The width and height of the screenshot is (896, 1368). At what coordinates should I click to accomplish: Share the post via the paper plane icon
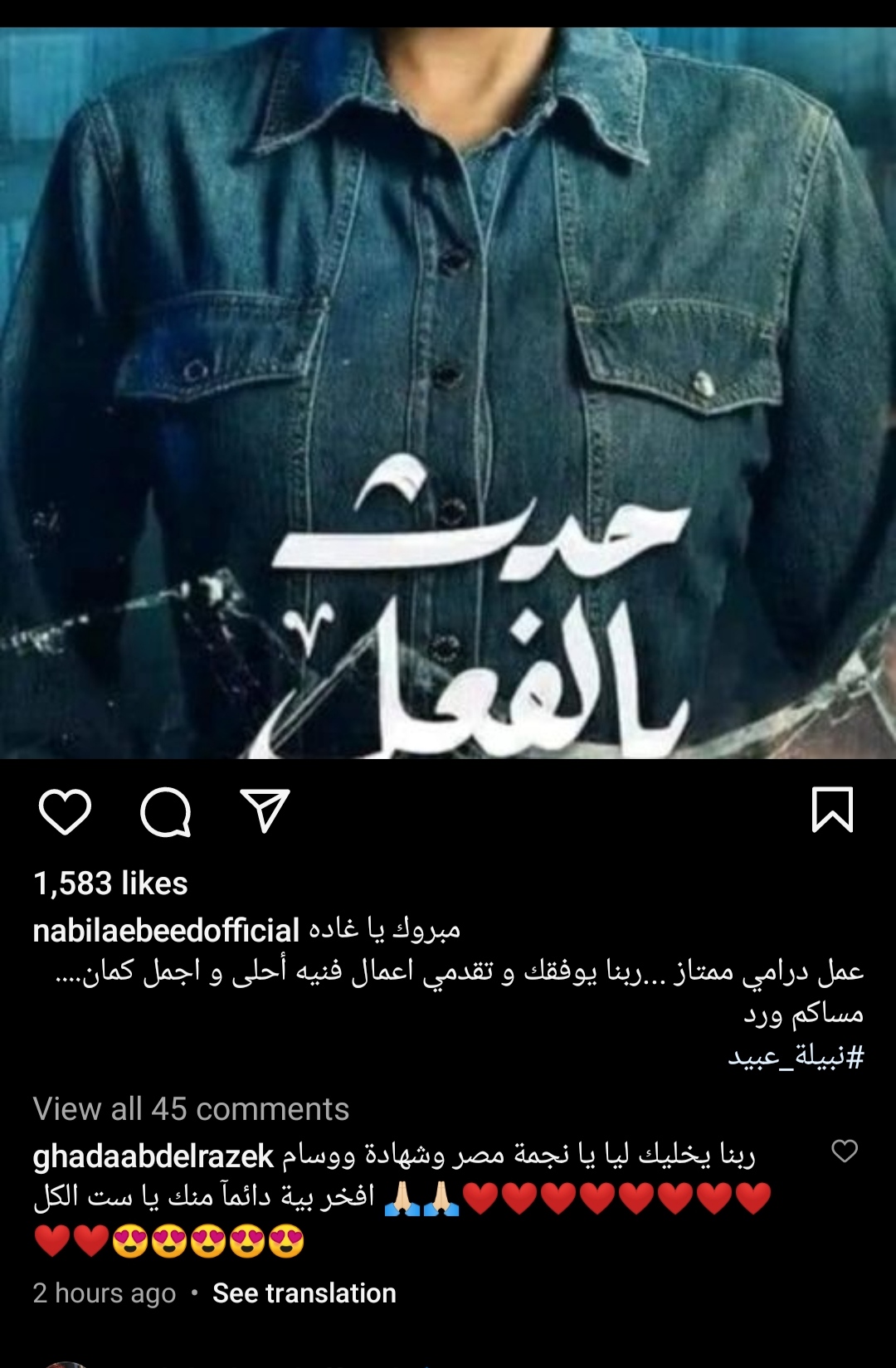click(x=265, y=811)
